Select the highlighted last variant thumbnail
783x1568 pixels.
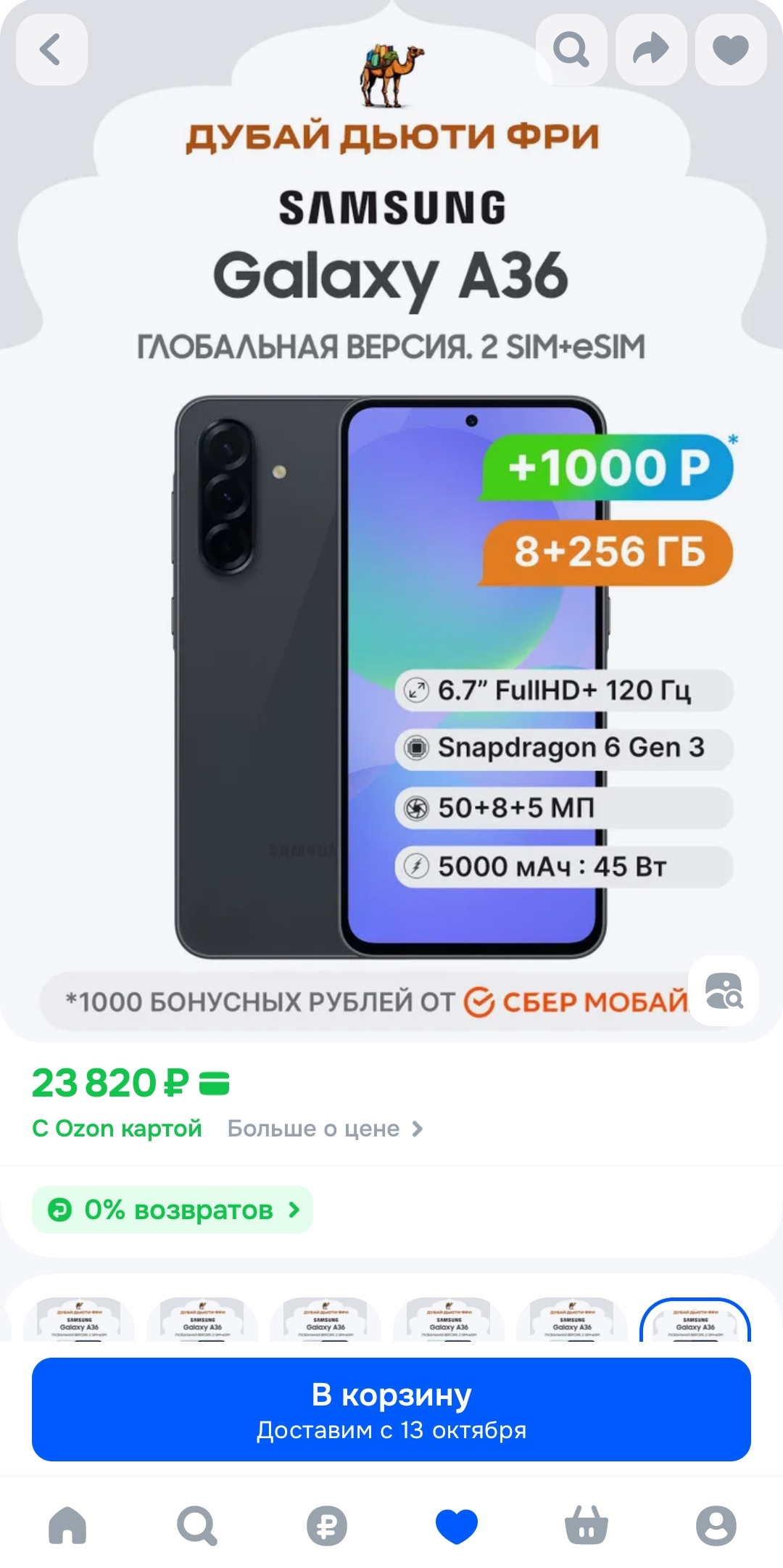point(695,1321)
